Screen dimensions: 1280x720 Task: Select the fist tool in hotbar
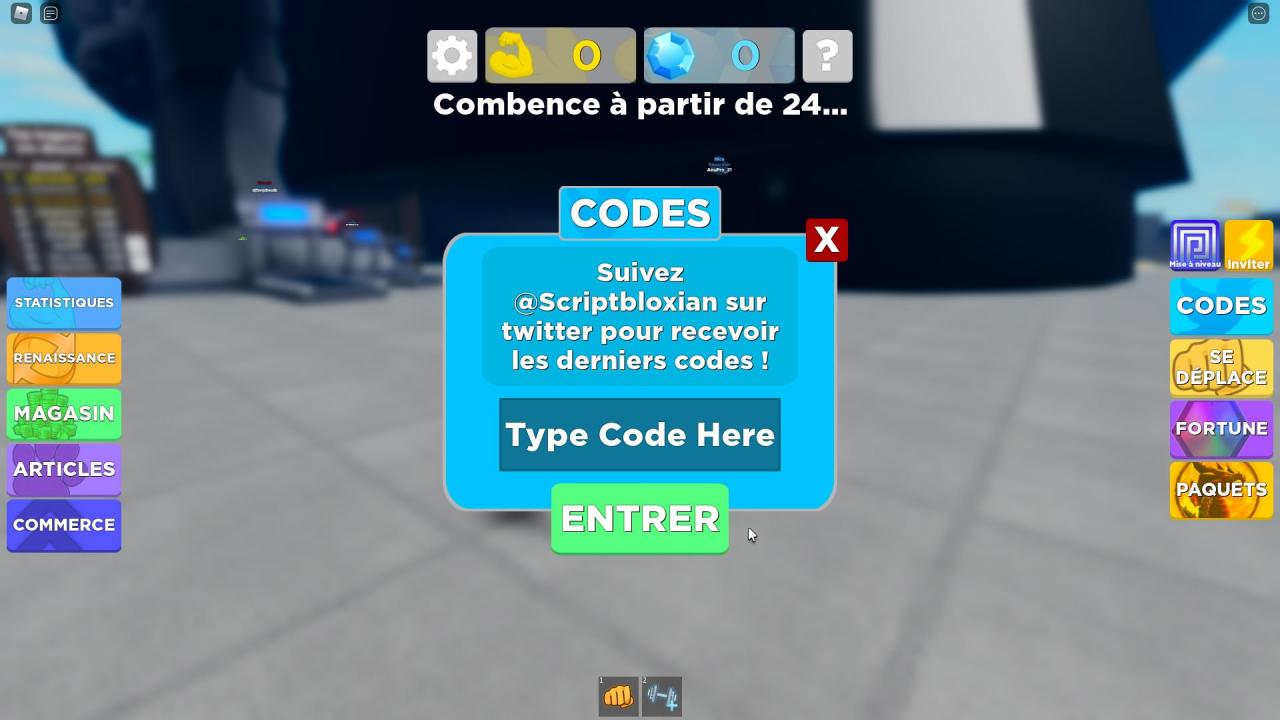click(618, 696)
